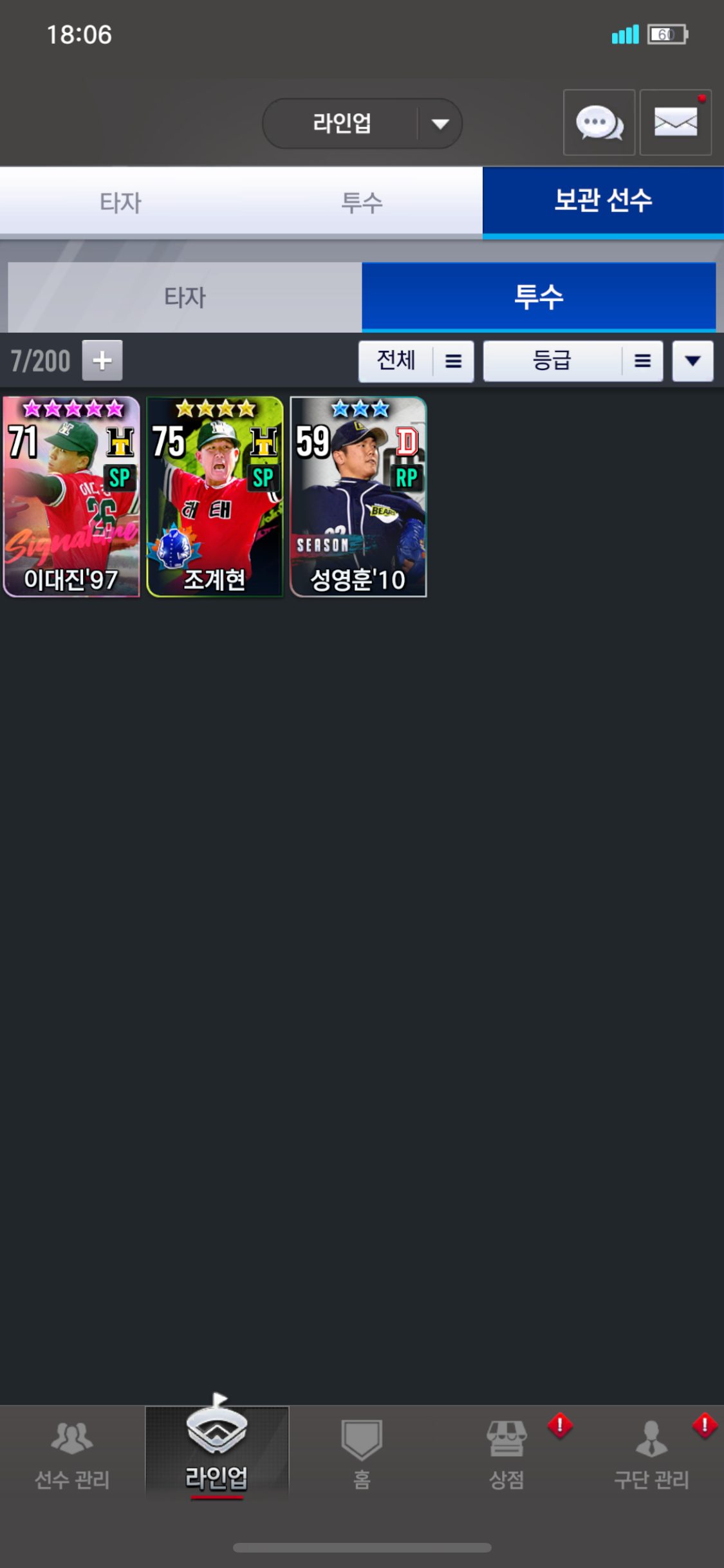Open the 구단 관리 tab

coord(651,1456)
